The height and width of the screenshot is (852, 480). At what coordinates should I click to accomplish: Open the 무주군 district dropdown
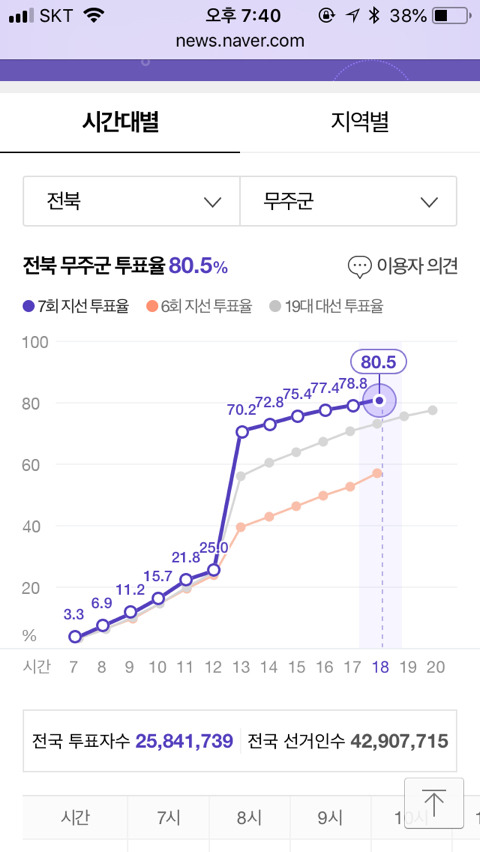348,202
